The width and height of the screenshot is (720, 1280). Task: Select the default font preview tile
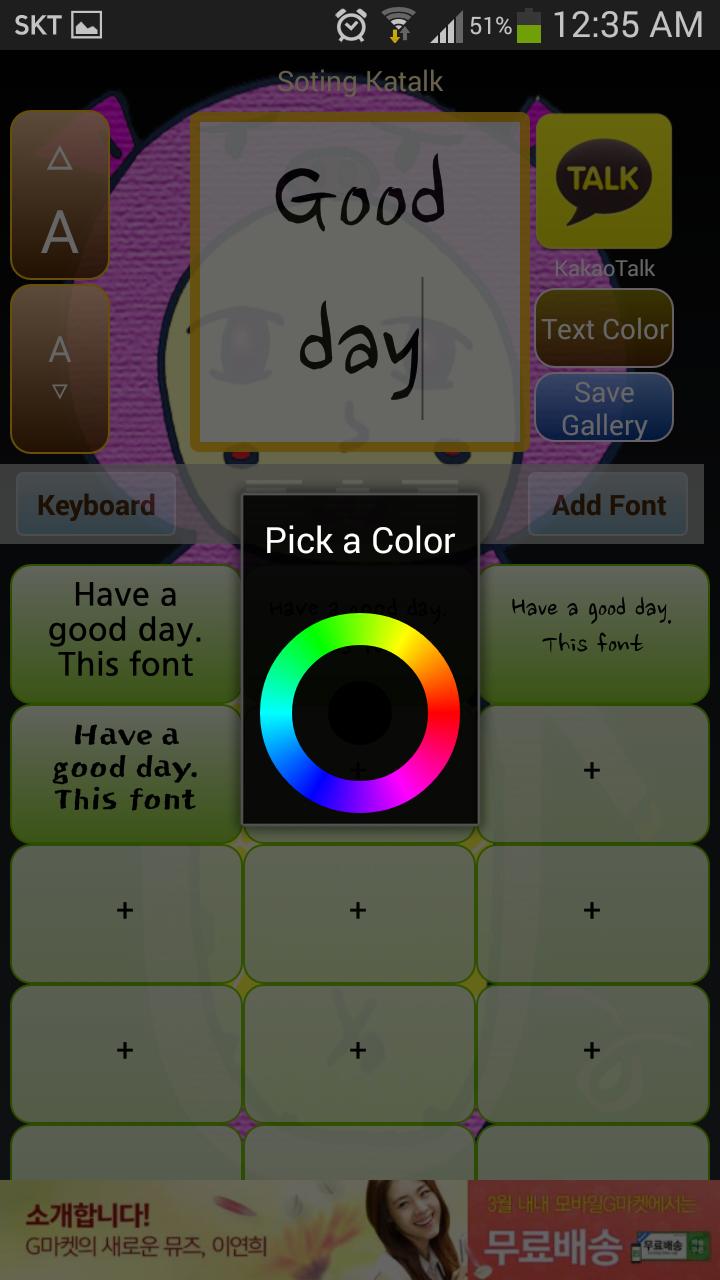[x=124, y=631]
